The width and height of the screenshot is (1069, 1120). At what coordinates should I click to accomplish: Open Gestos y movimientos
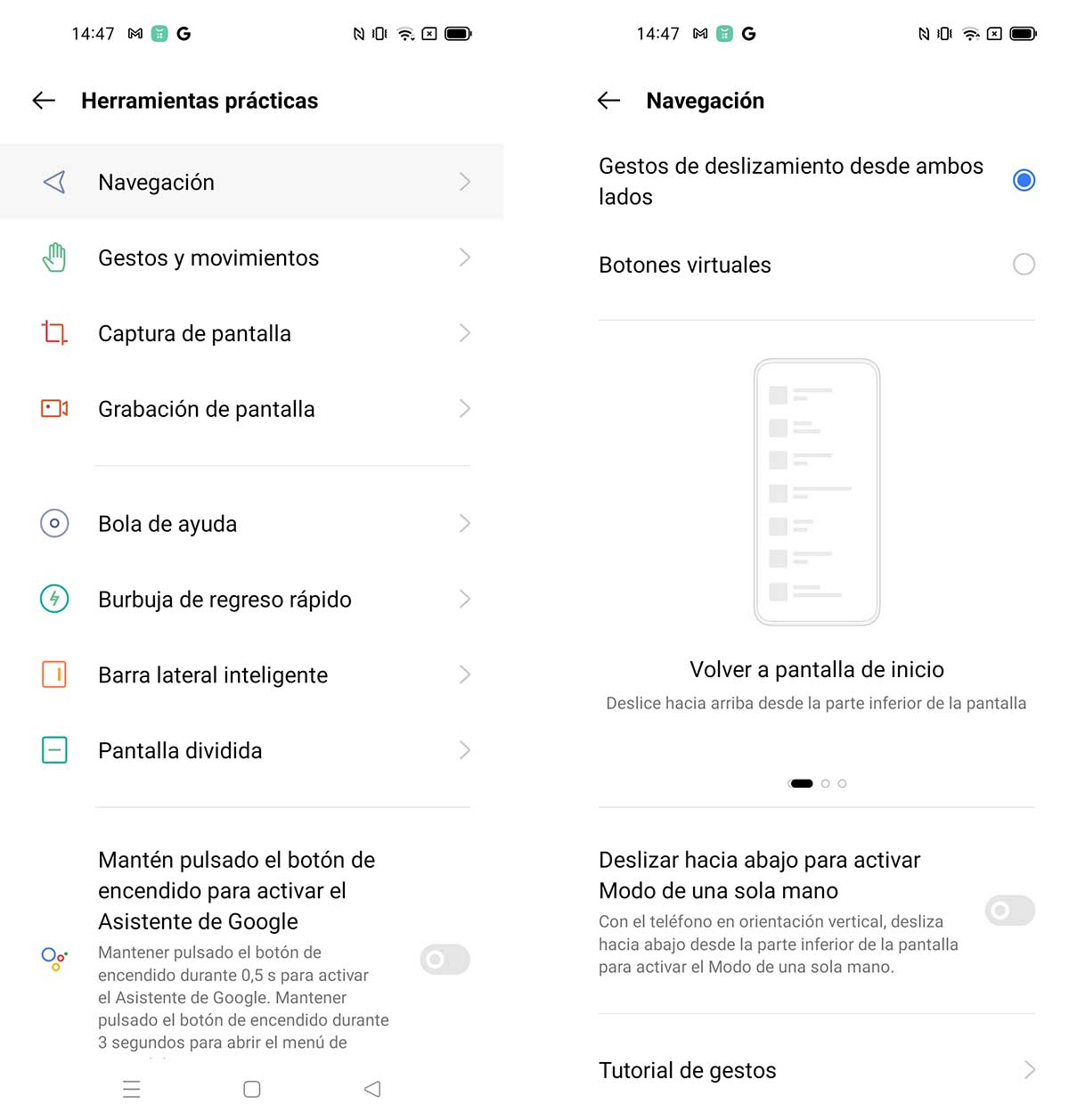252,258
